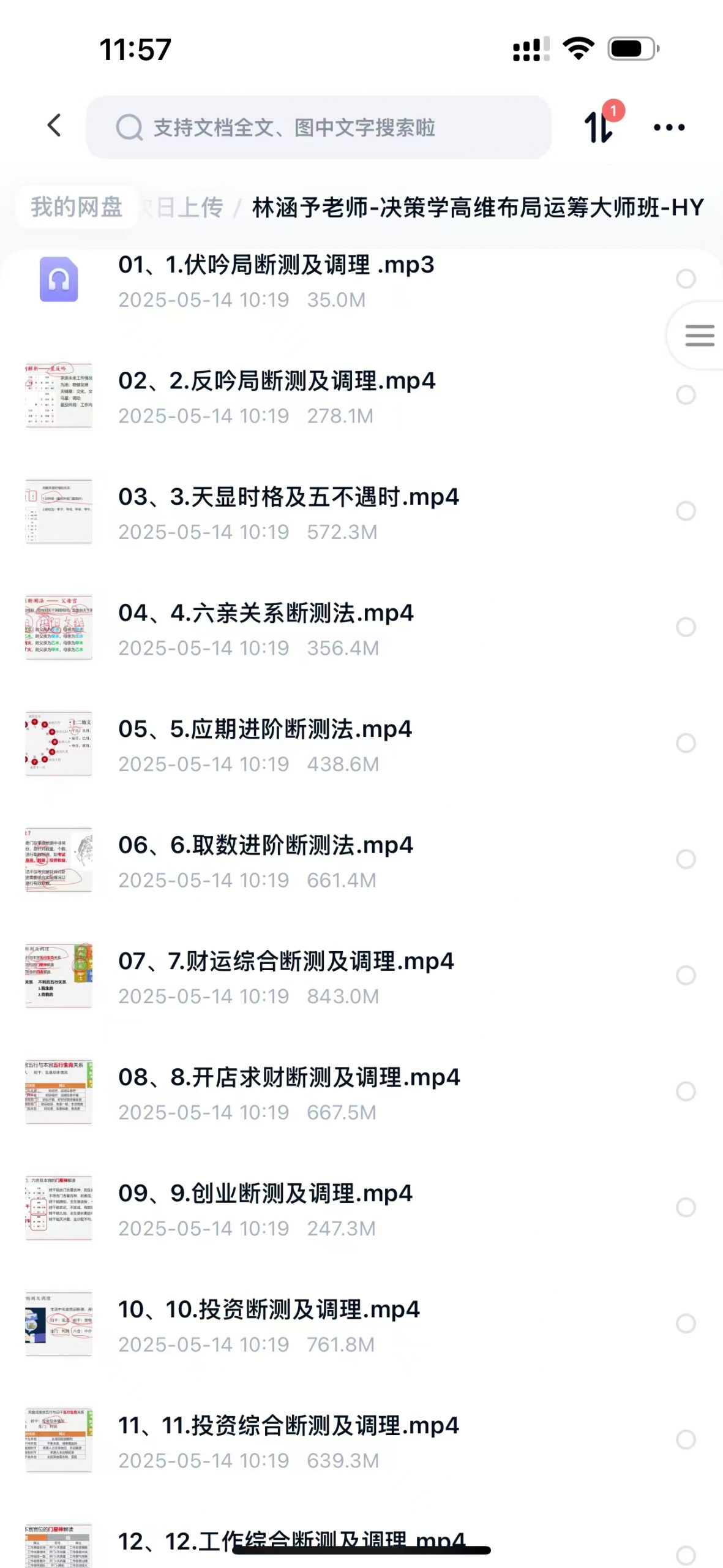Open 11、11.投资综合断测及调理.mp4
Viewport: 723px width, 1568px height.
point(288,1441)
